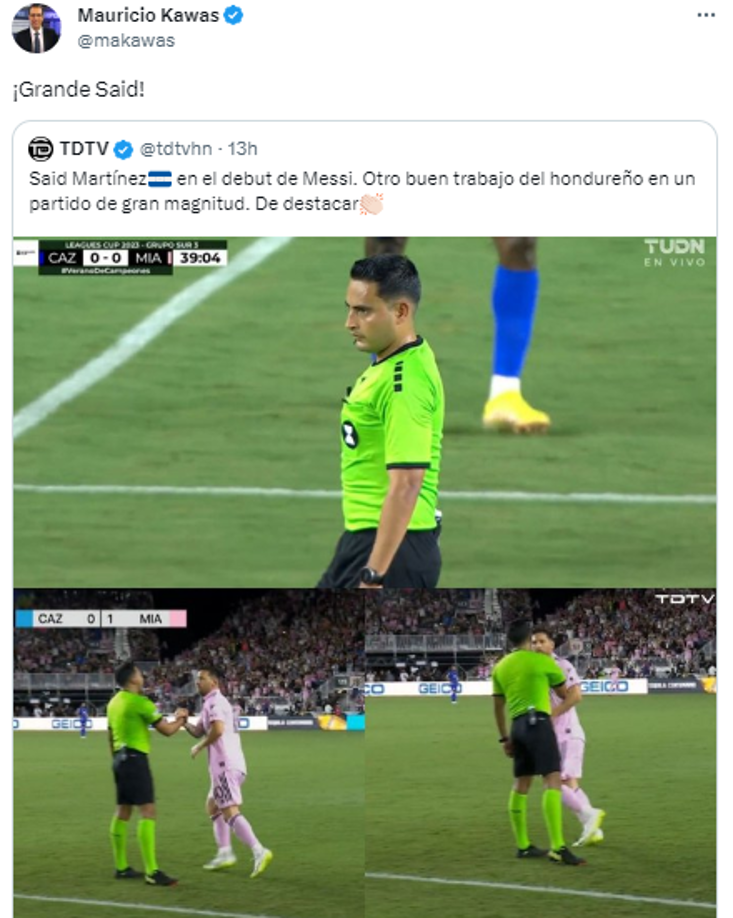Open the @makawas profile via the author name

(148, 15)
